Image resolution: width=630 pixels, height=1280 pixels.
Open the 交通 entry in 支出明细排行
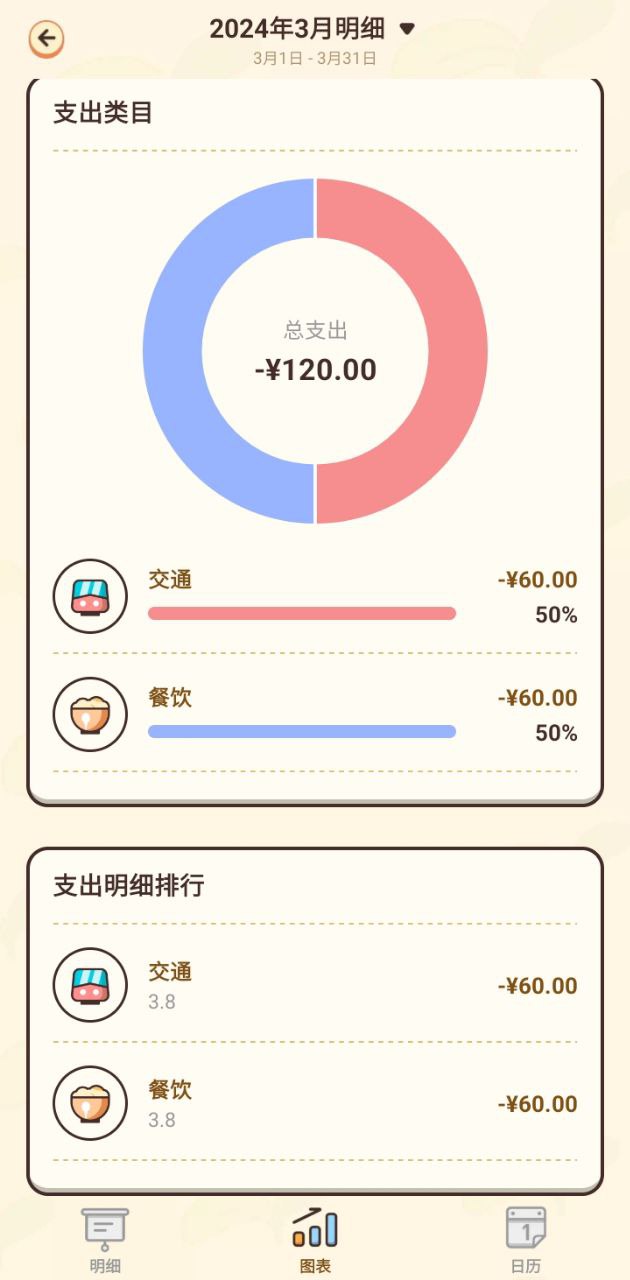[x=314, y=985]
